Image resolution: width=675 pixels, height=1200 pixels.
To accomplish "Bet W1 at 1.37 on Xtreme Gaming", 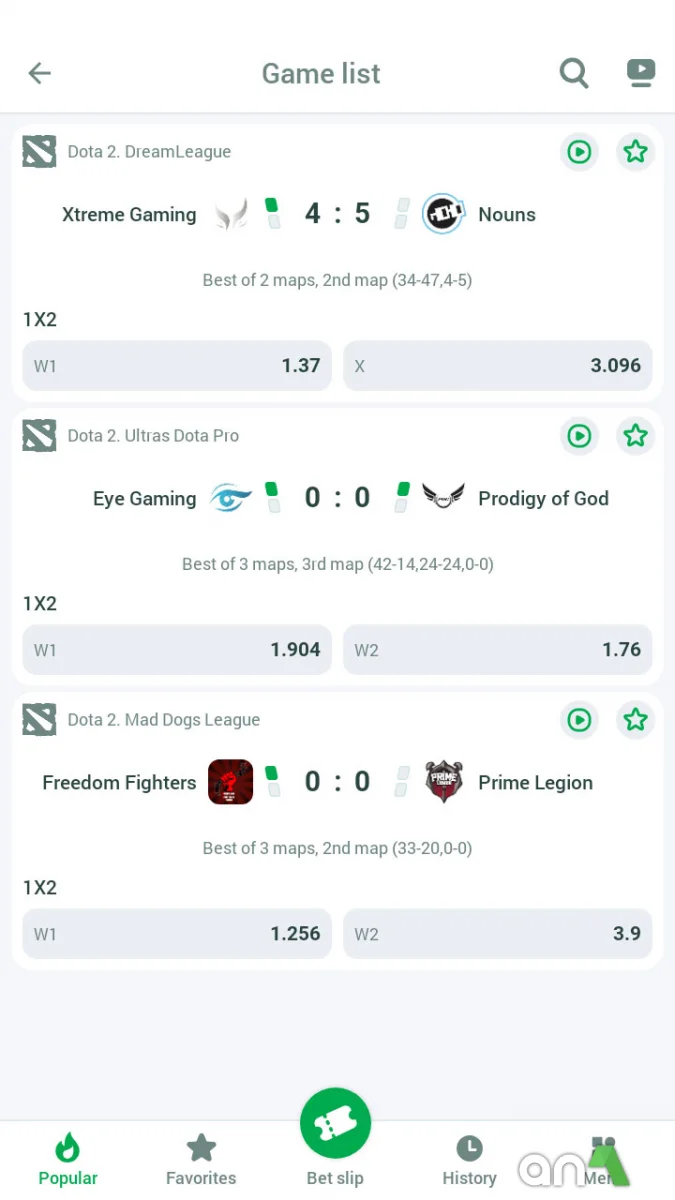I will click(x=177, y=366).
